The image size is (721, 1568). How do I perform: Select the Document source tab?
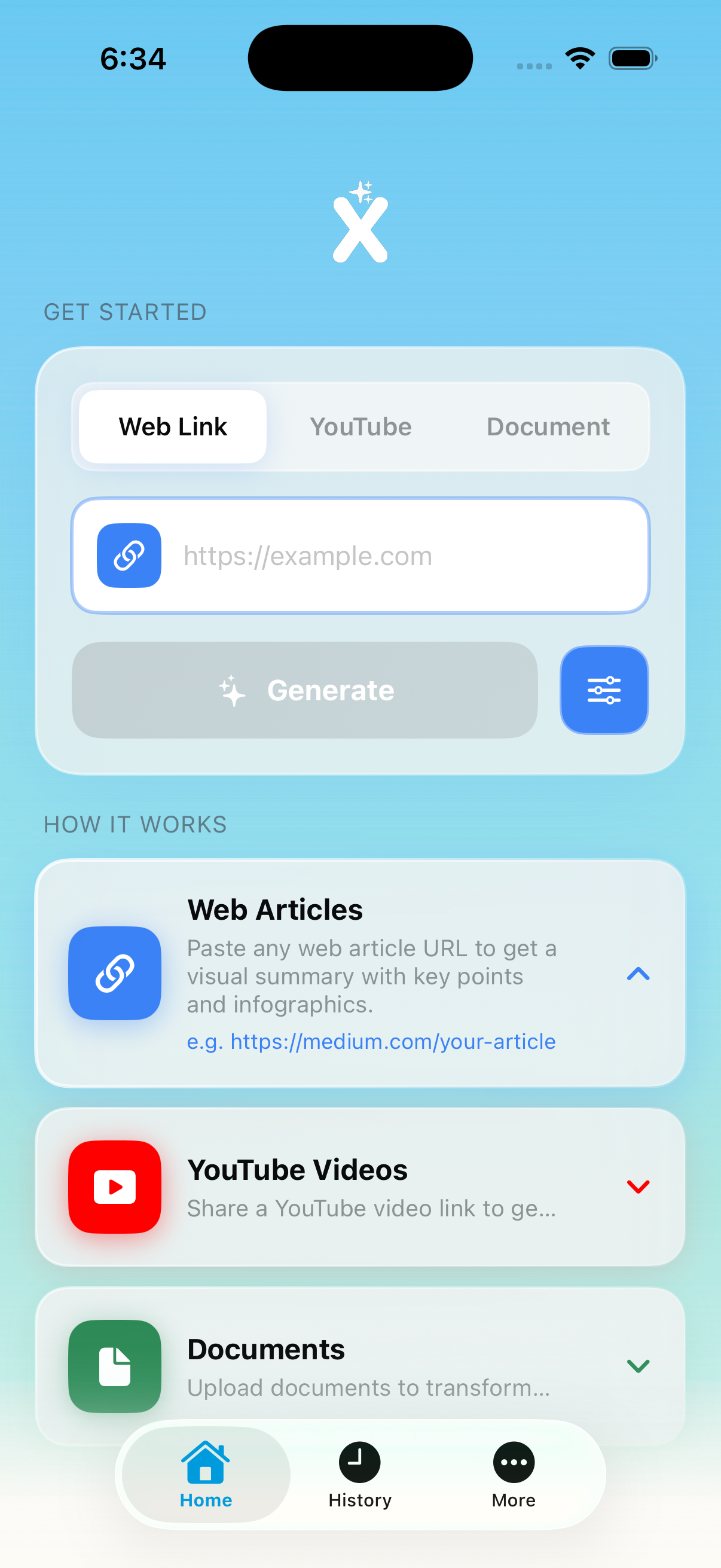pyautogui.click(x=547, y=426)
